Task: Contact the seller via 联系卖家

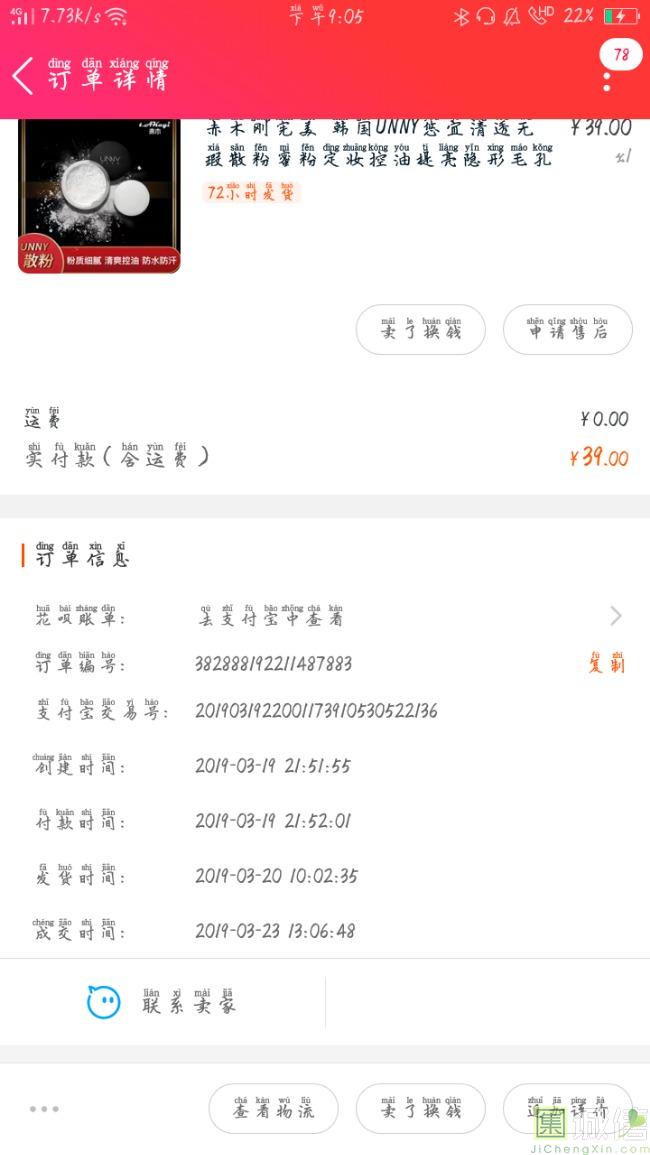Action: pos(163,1002)
